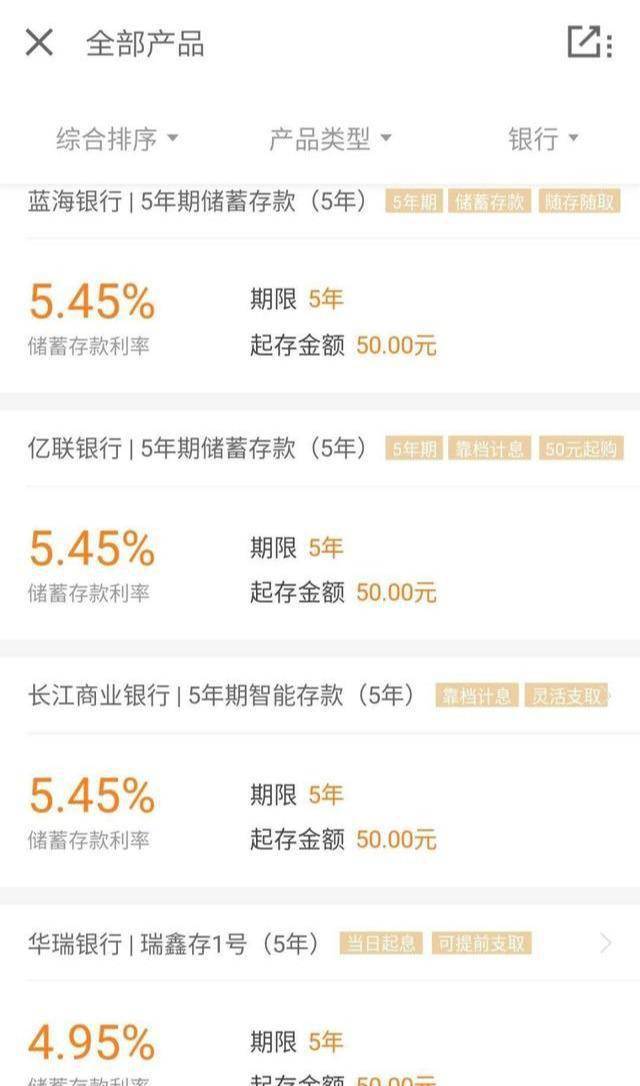Expand the 产品类型 filter
Viewport: 640px width, 1086px height.
tap(330, 139)
